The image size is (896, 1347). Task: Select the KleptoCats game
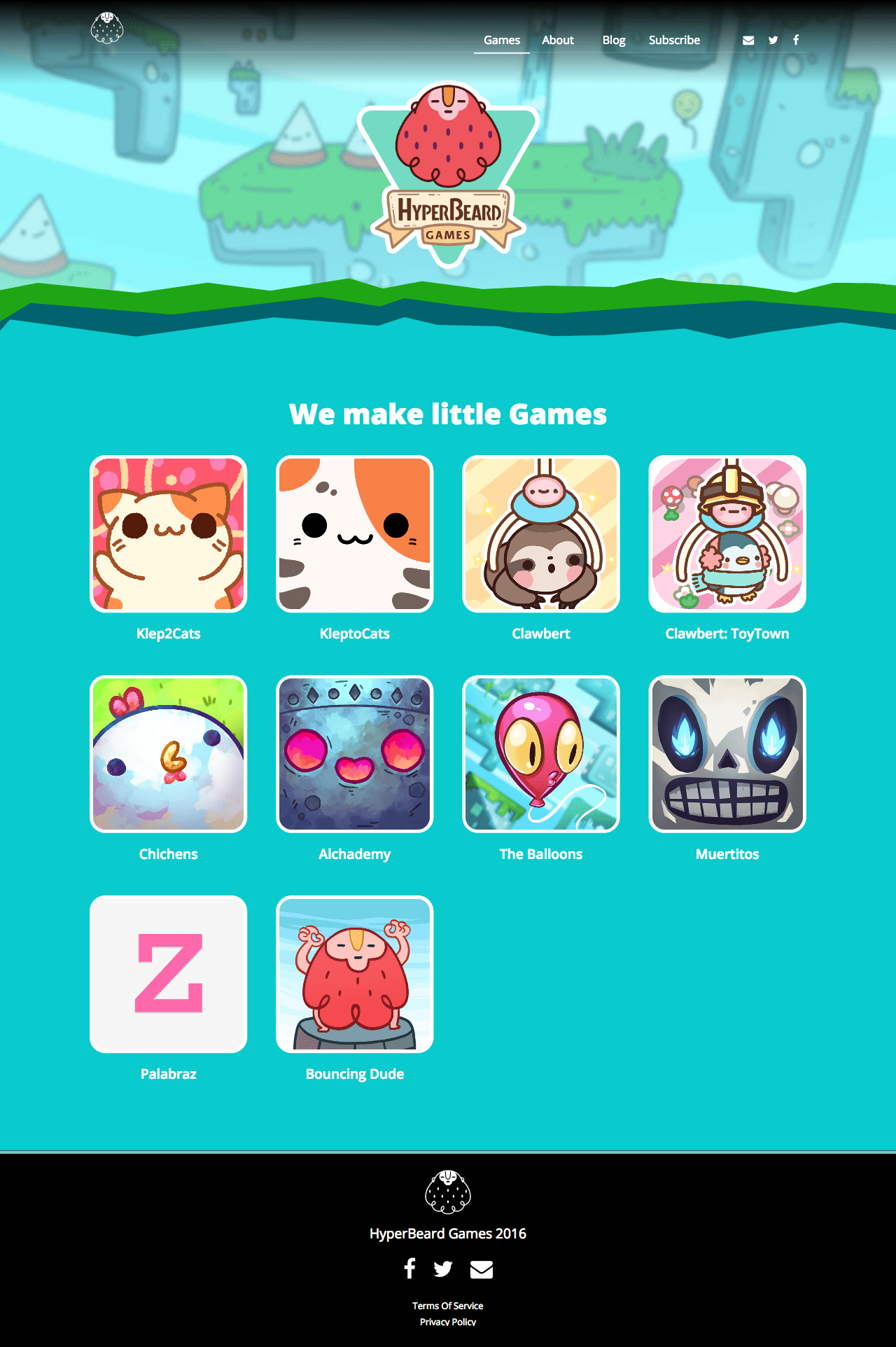point(354,534)
